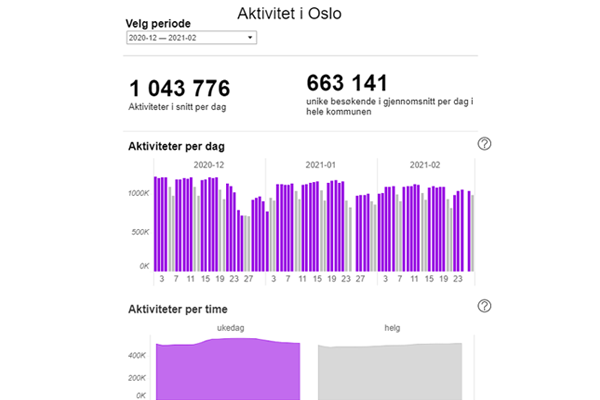Open help for Aktiviteter per time

pyautogui.click(x=485, y=306)
